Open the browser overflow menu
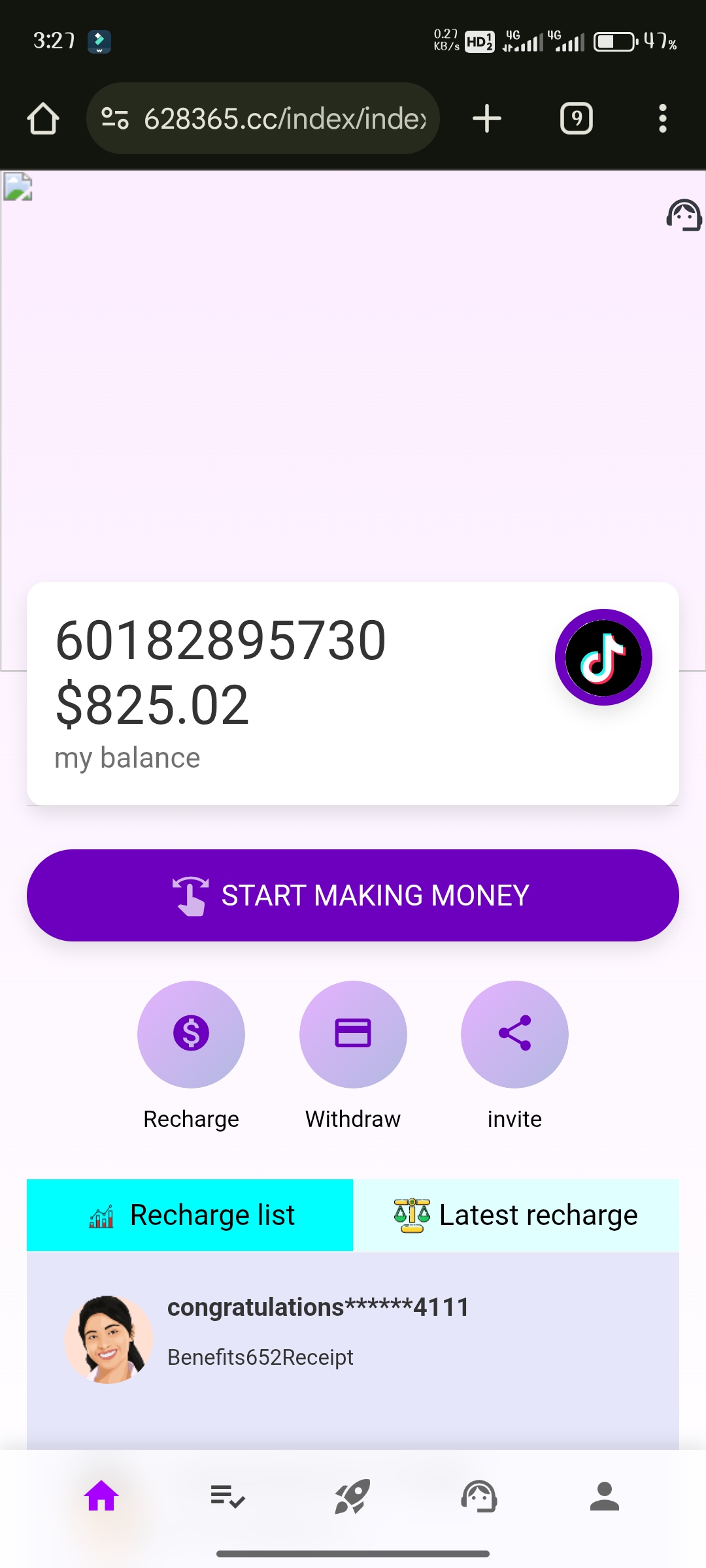The width and height of the screenshot is (706, 1568). 663,119
